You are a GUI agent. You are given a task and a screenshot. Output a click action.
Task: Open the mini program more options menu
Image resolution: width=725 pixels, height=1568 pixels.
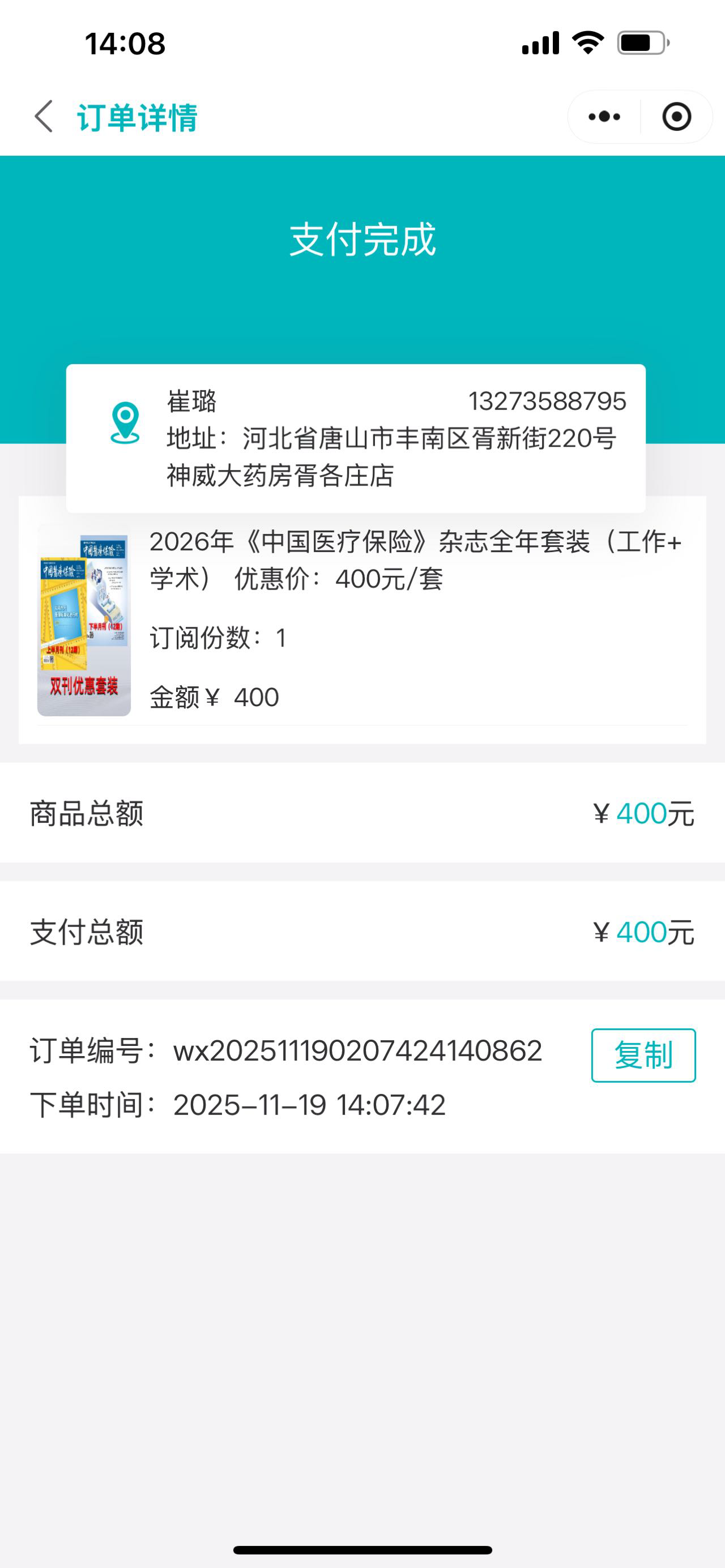604,117
